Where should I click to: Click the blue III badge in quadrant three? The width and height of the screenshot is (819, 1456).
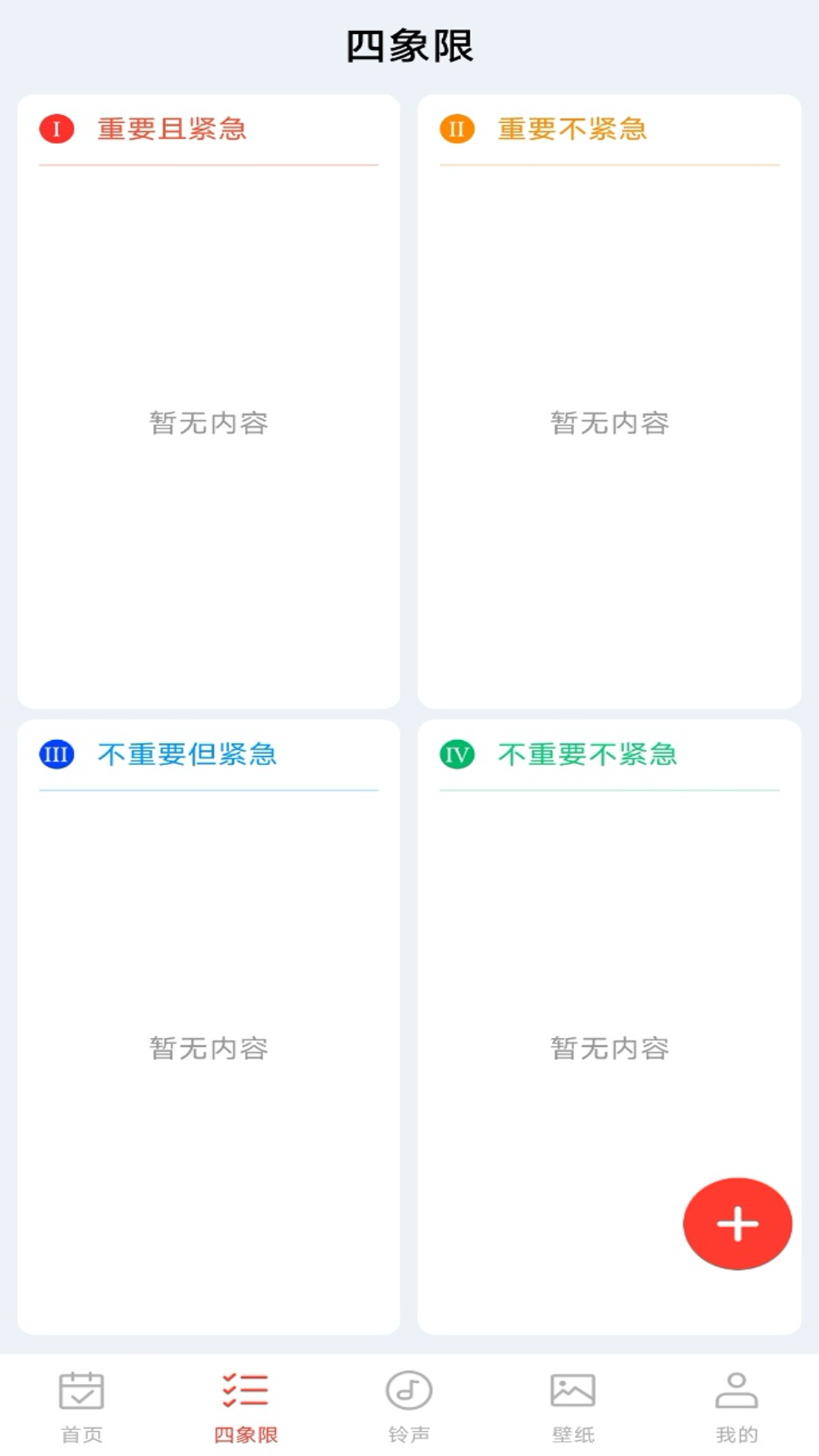pyautogui.click(x=57, y=753)
